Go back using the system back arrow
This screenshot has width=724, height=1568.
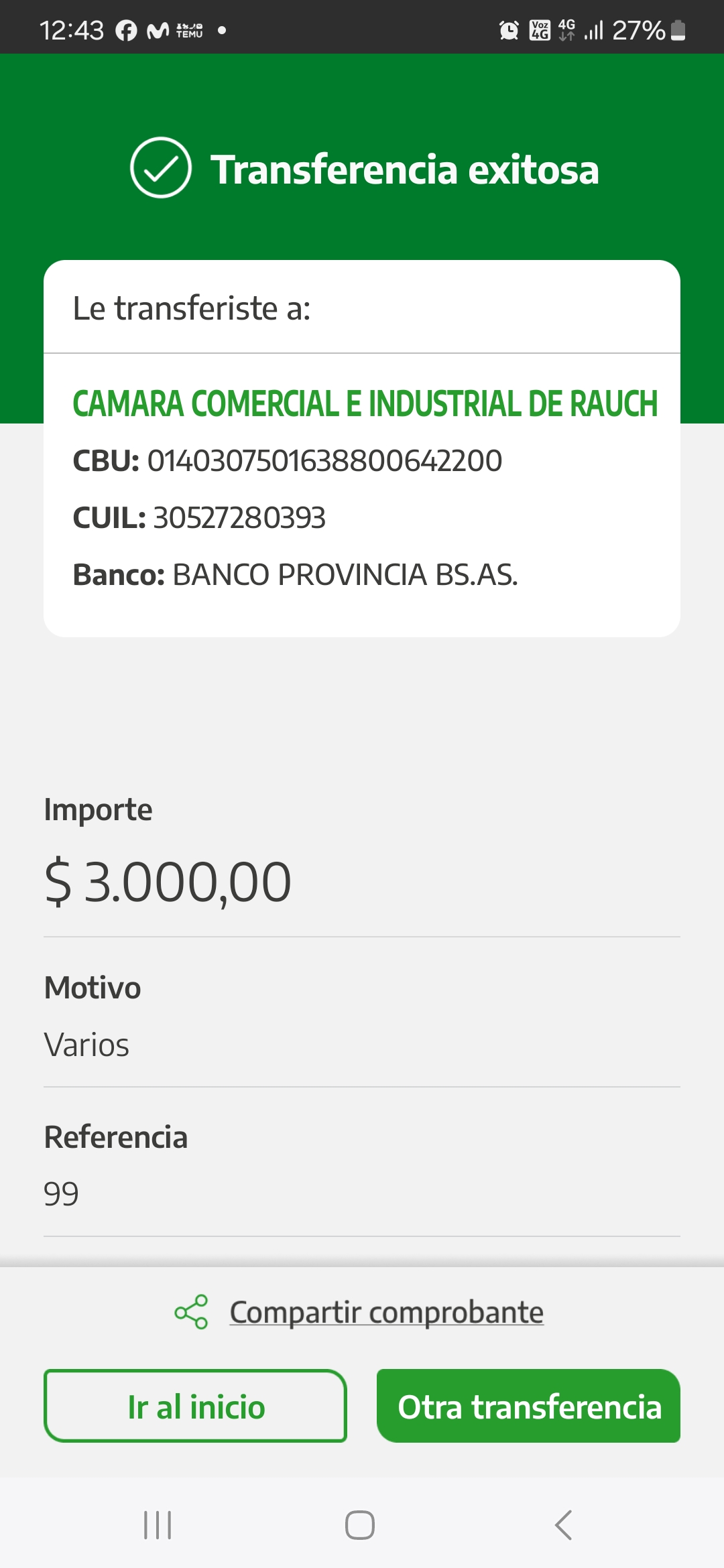point(564,1525)
